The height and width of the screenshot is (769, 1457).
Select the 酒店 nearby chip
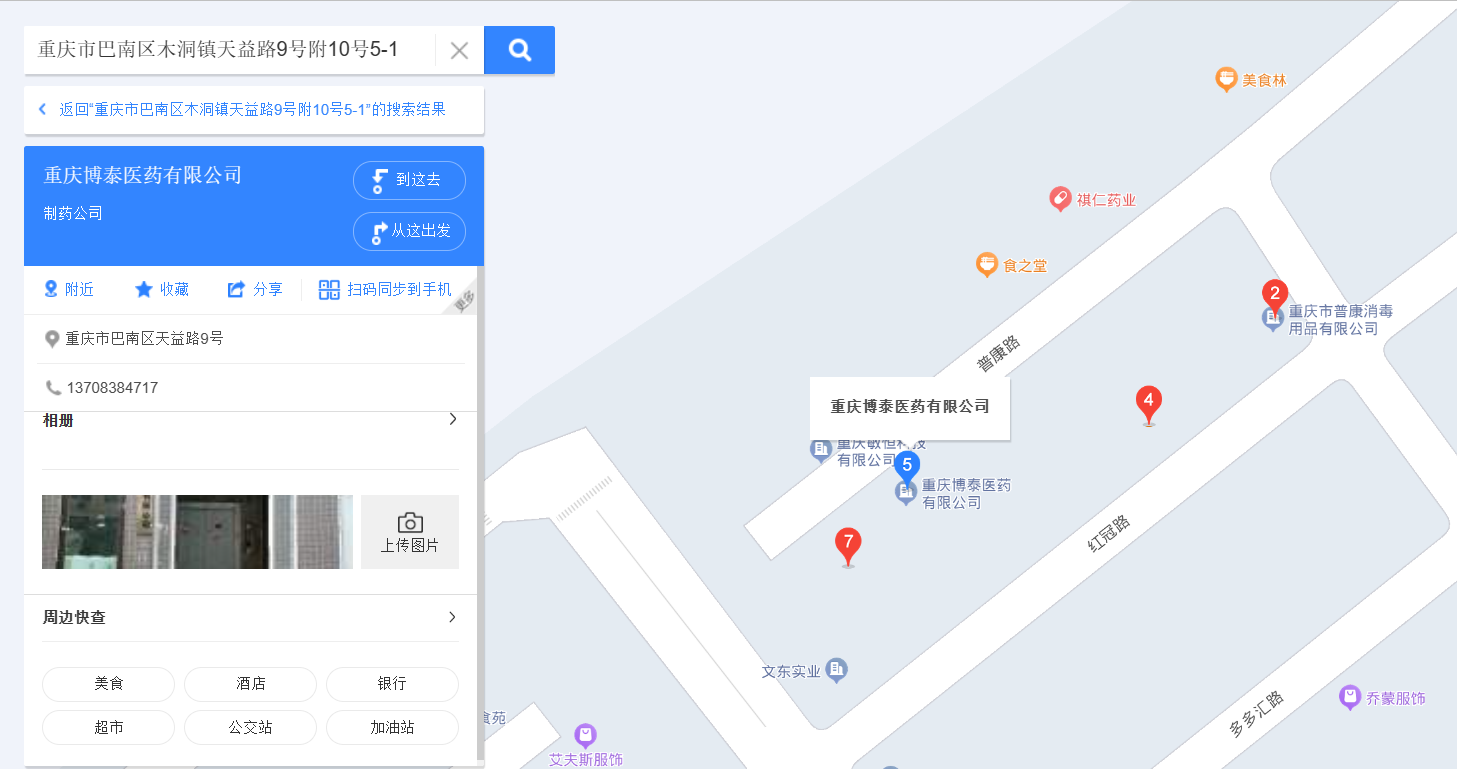coord(250,684)
